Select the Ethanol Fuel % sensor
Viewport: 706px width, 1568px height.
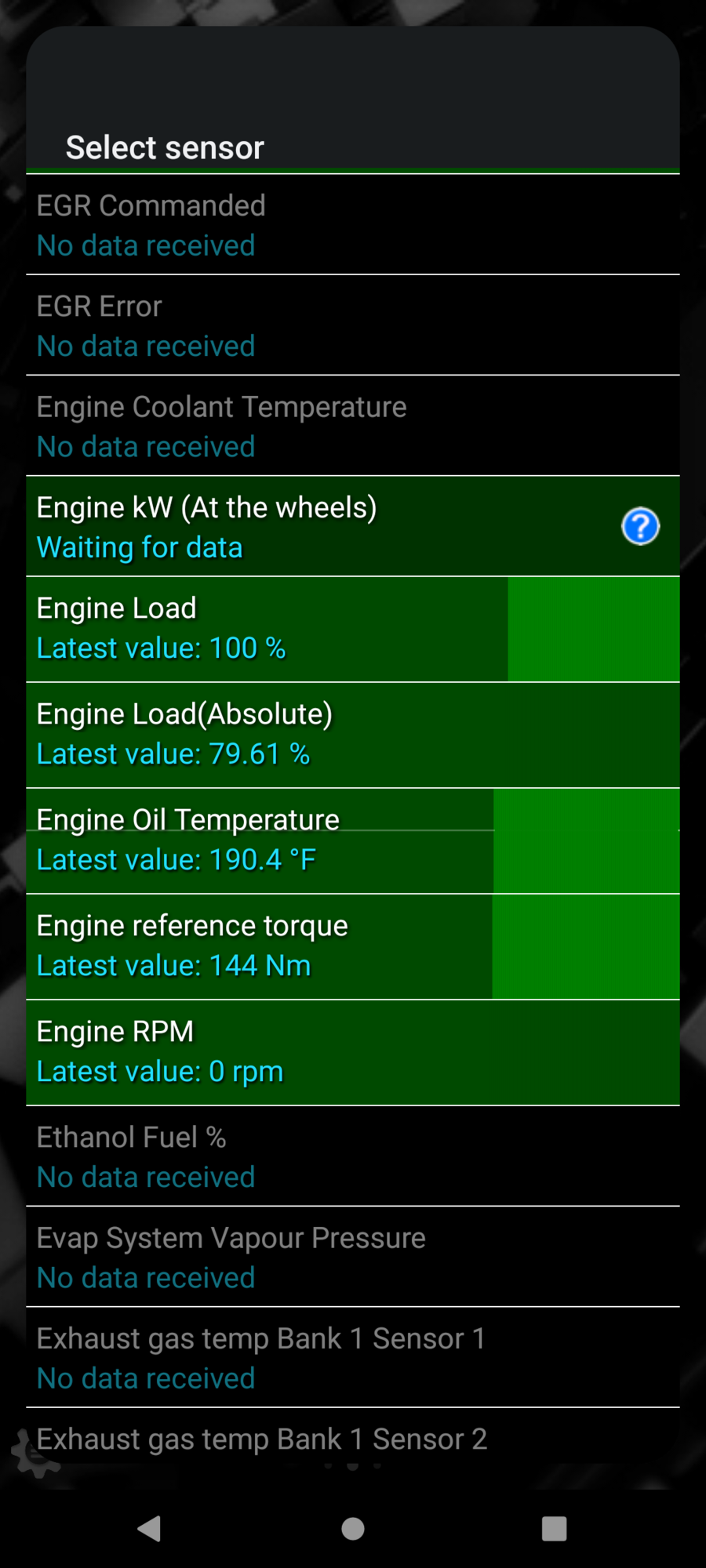[352, 1156]
